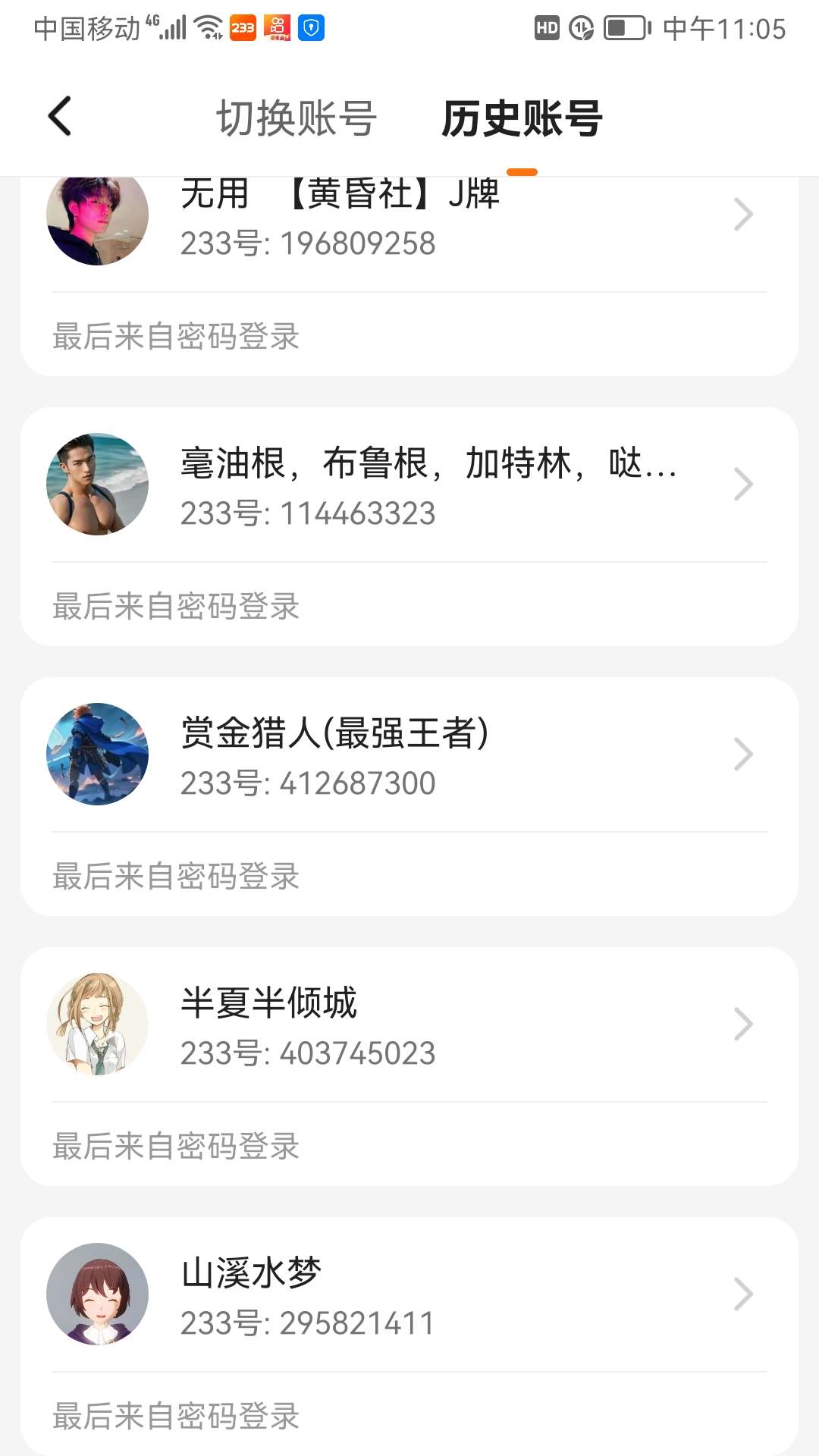Switch to the 切换账号 tab

297,119
